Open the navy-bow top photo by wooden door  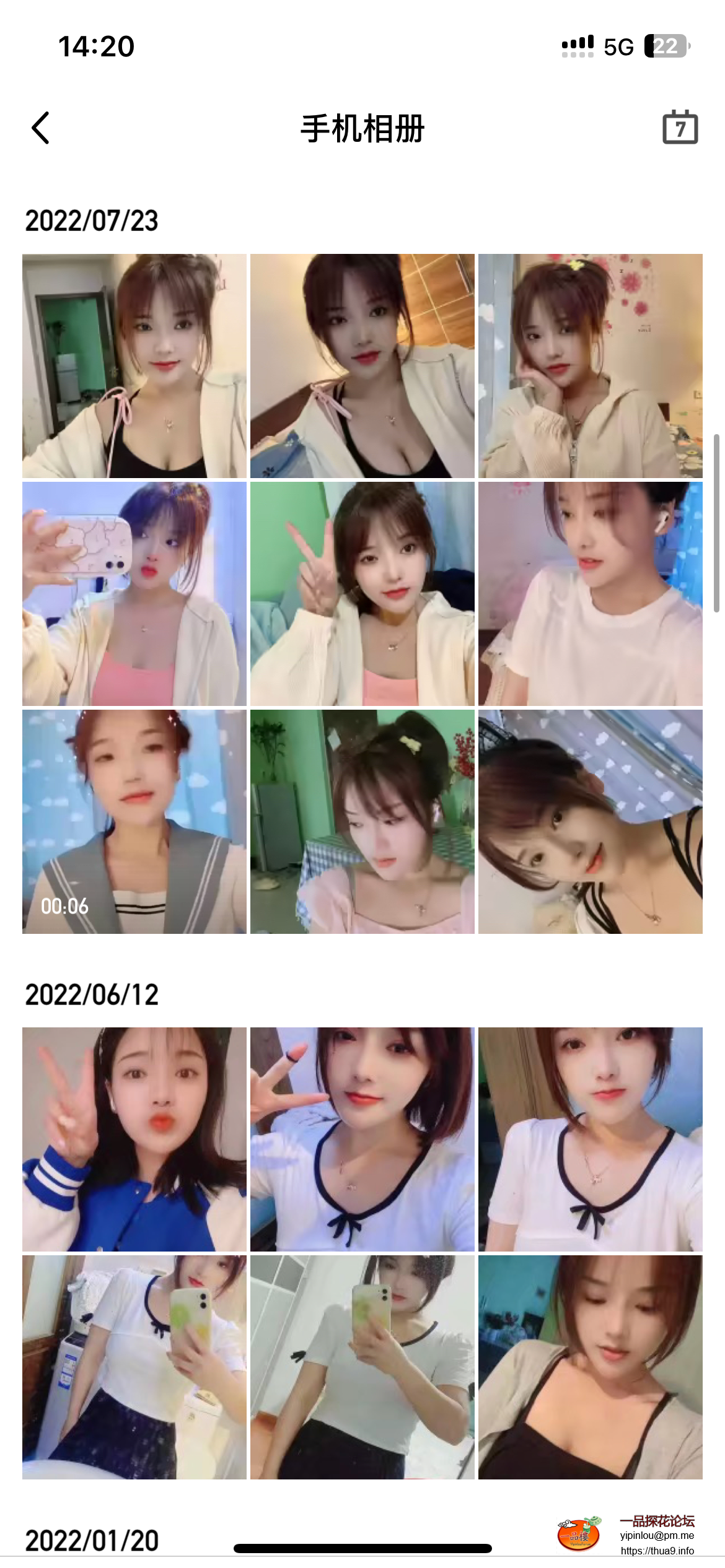590,1139
